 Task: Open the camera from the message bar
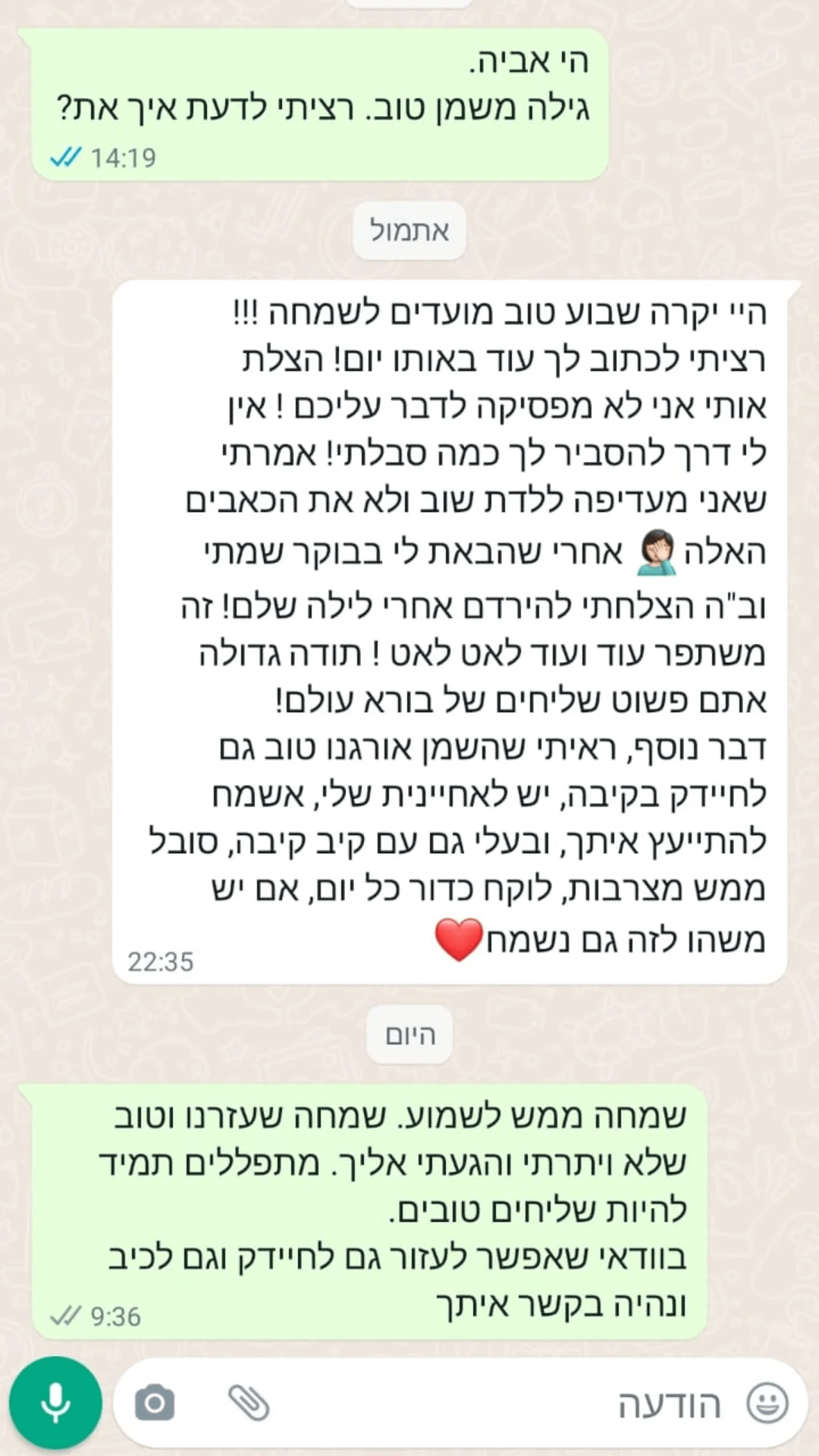click(x=155, y=1403)
